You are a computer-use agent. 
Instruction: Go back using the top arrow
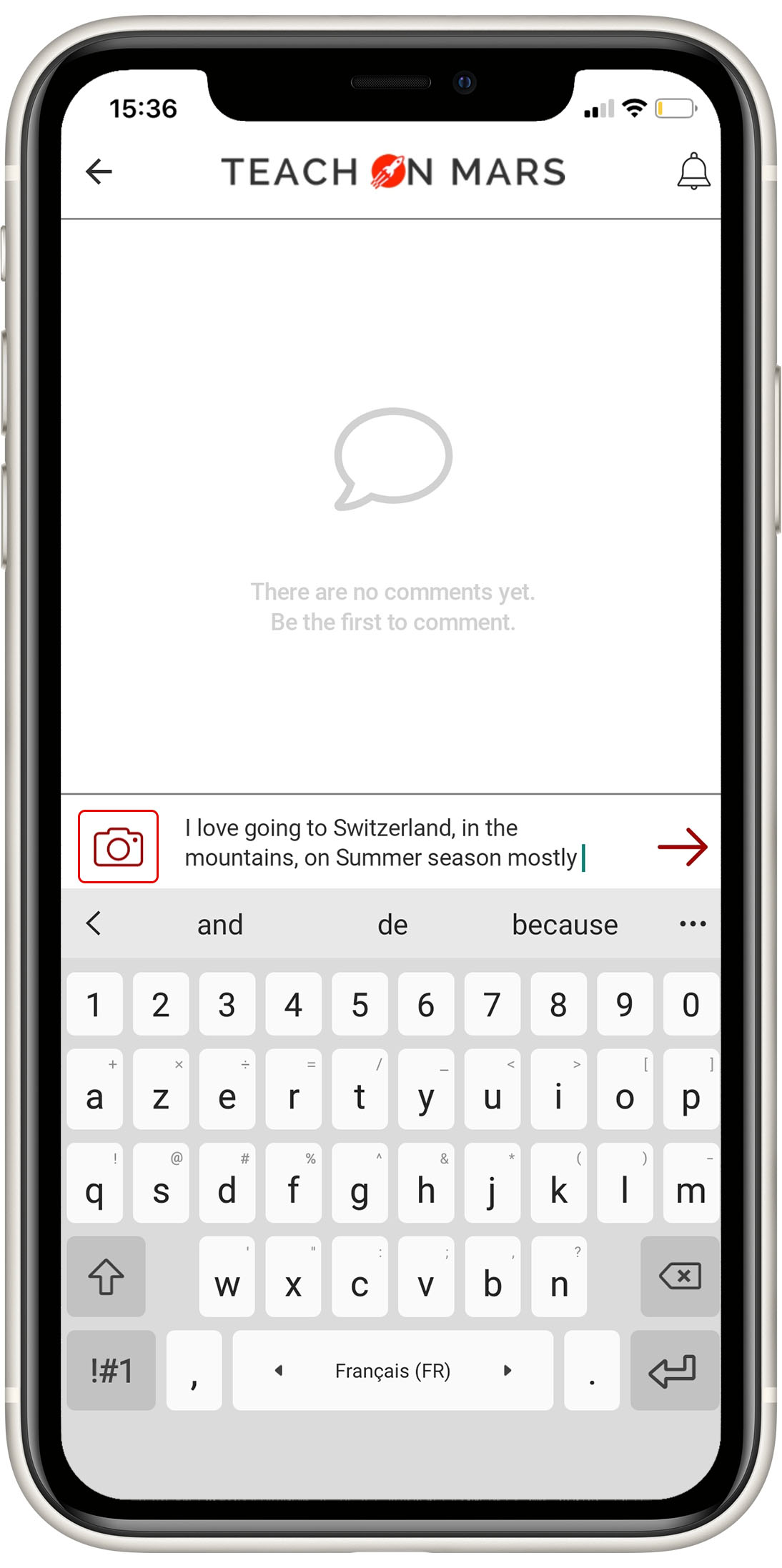pyautogui.click(x=99, y=172)
